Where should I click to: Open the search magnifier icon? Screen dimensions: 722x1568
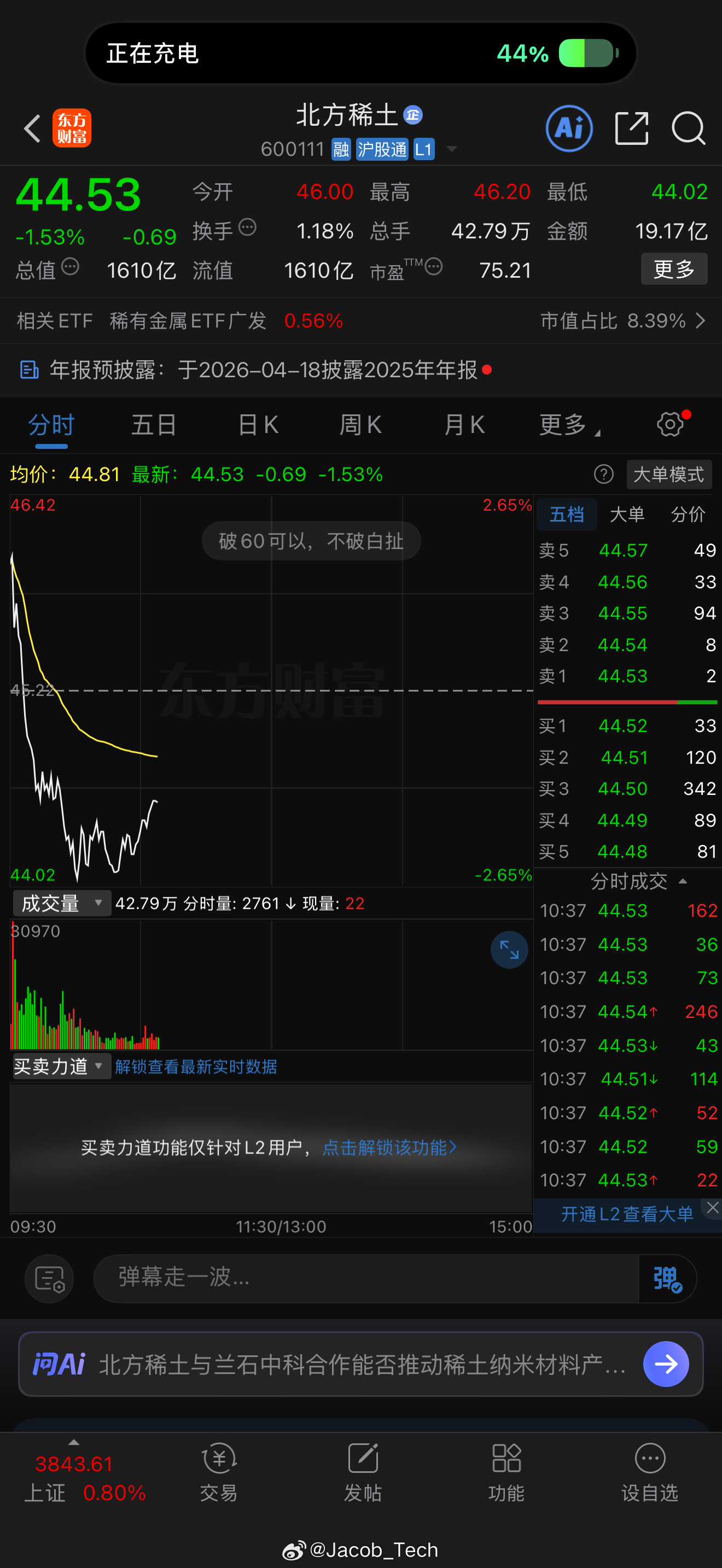coord(689,129)
